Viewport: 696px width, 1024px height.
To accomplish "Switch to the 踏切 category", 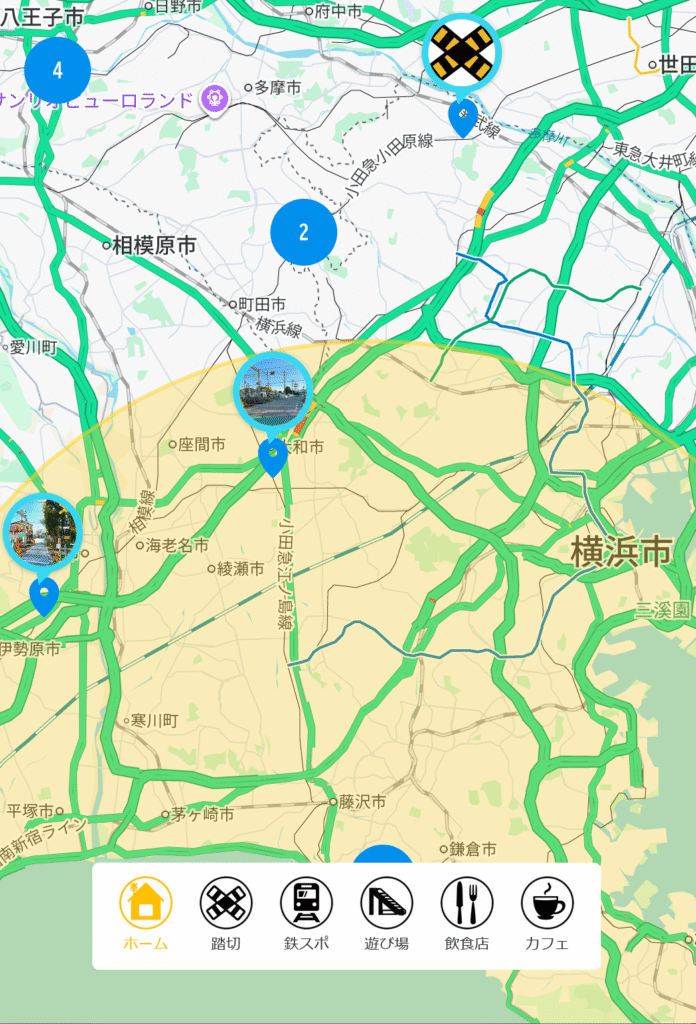I will tap(226, 914).
